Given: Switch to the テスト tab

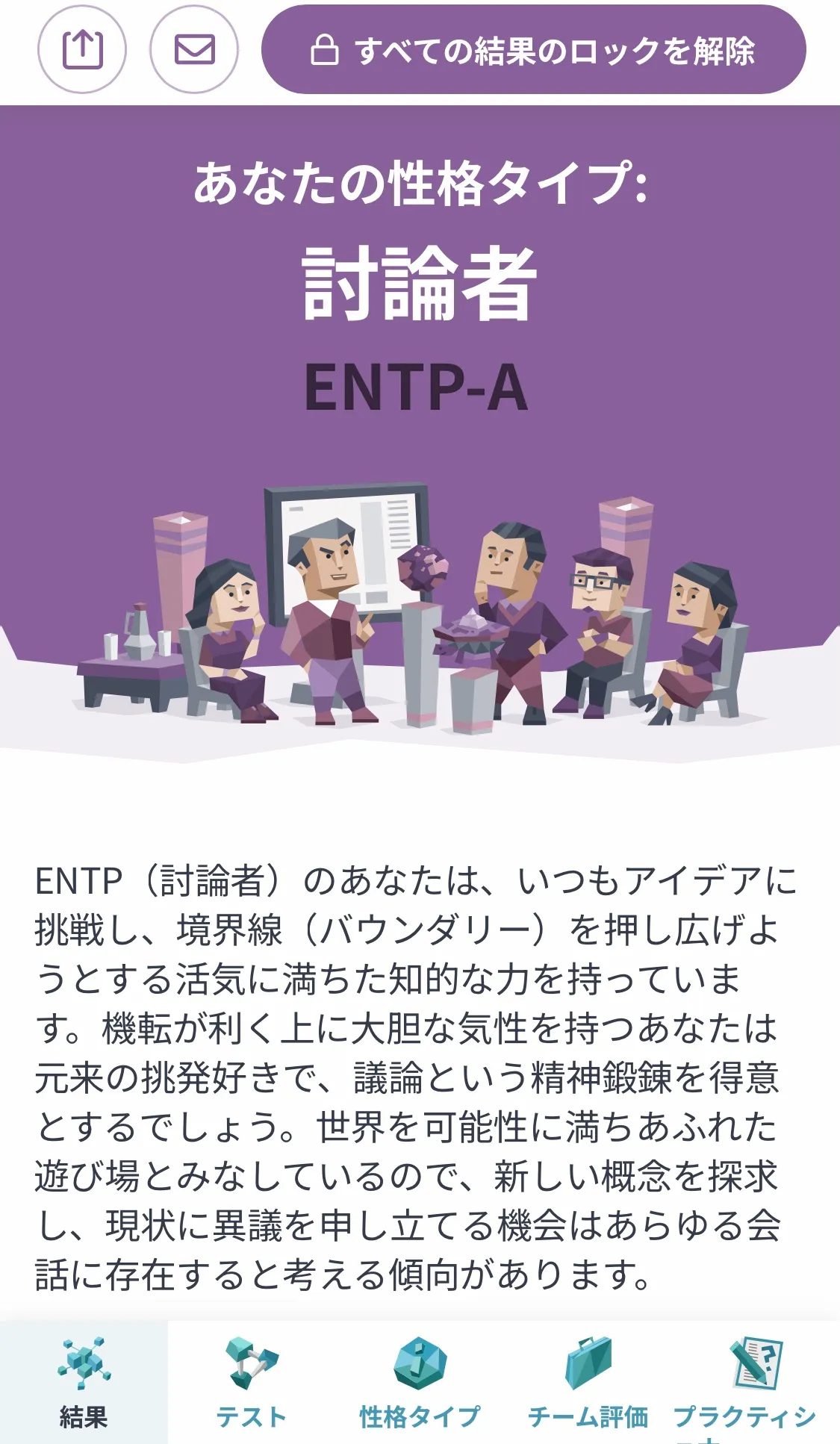Looking at the screenshot, I should point(252,1382).
